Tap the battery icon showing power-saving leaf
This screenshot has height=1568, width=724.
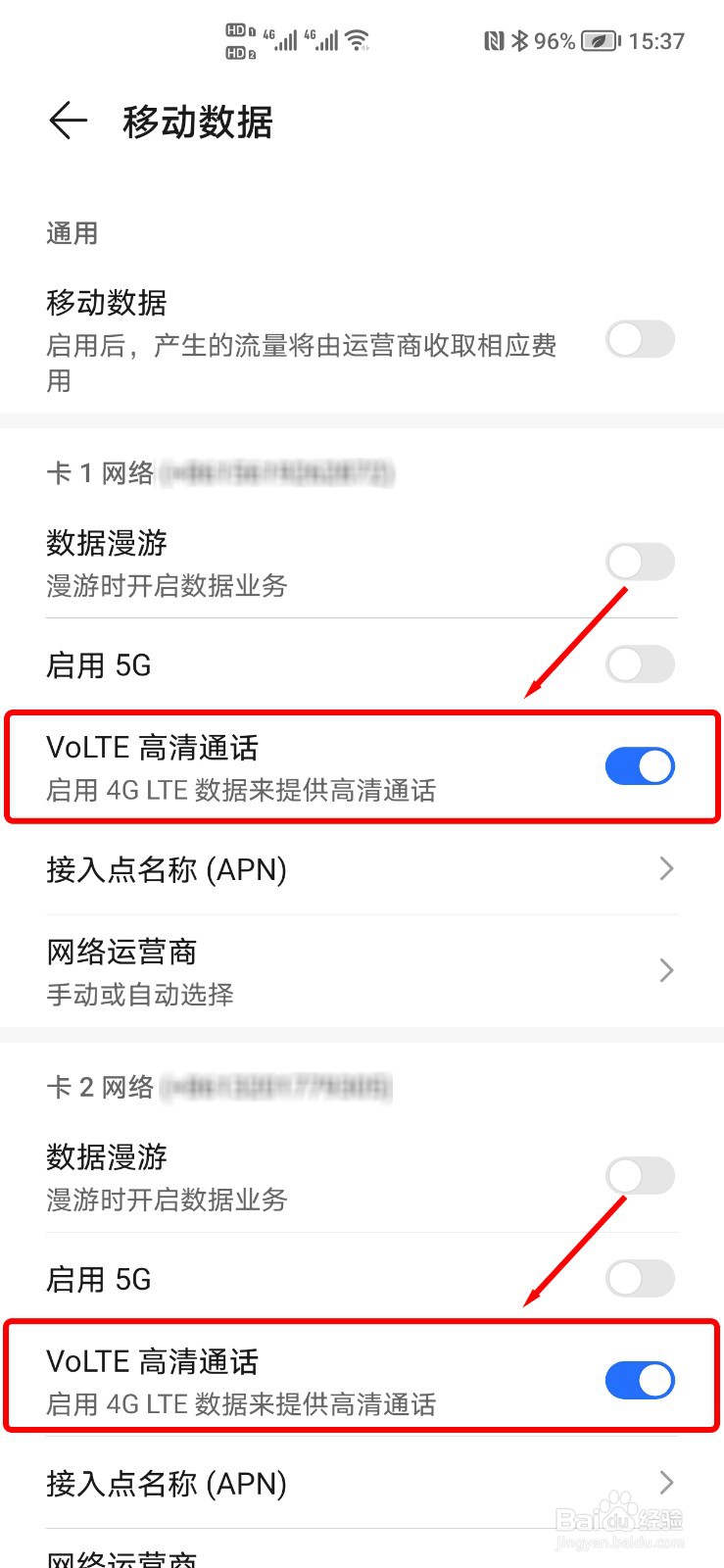(596, 41)
